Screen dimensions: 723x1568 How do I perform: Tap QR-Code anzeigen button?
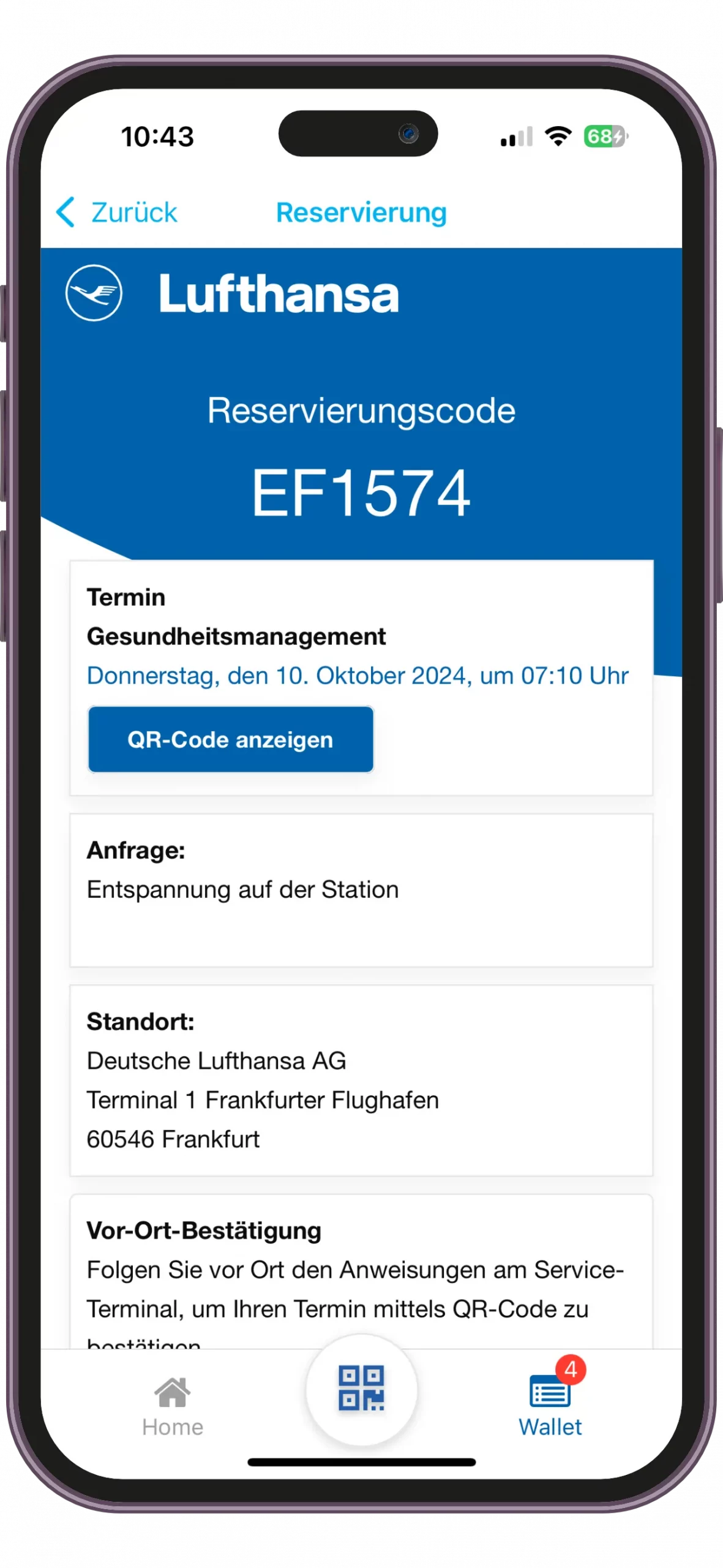click(x=231, y=739)
